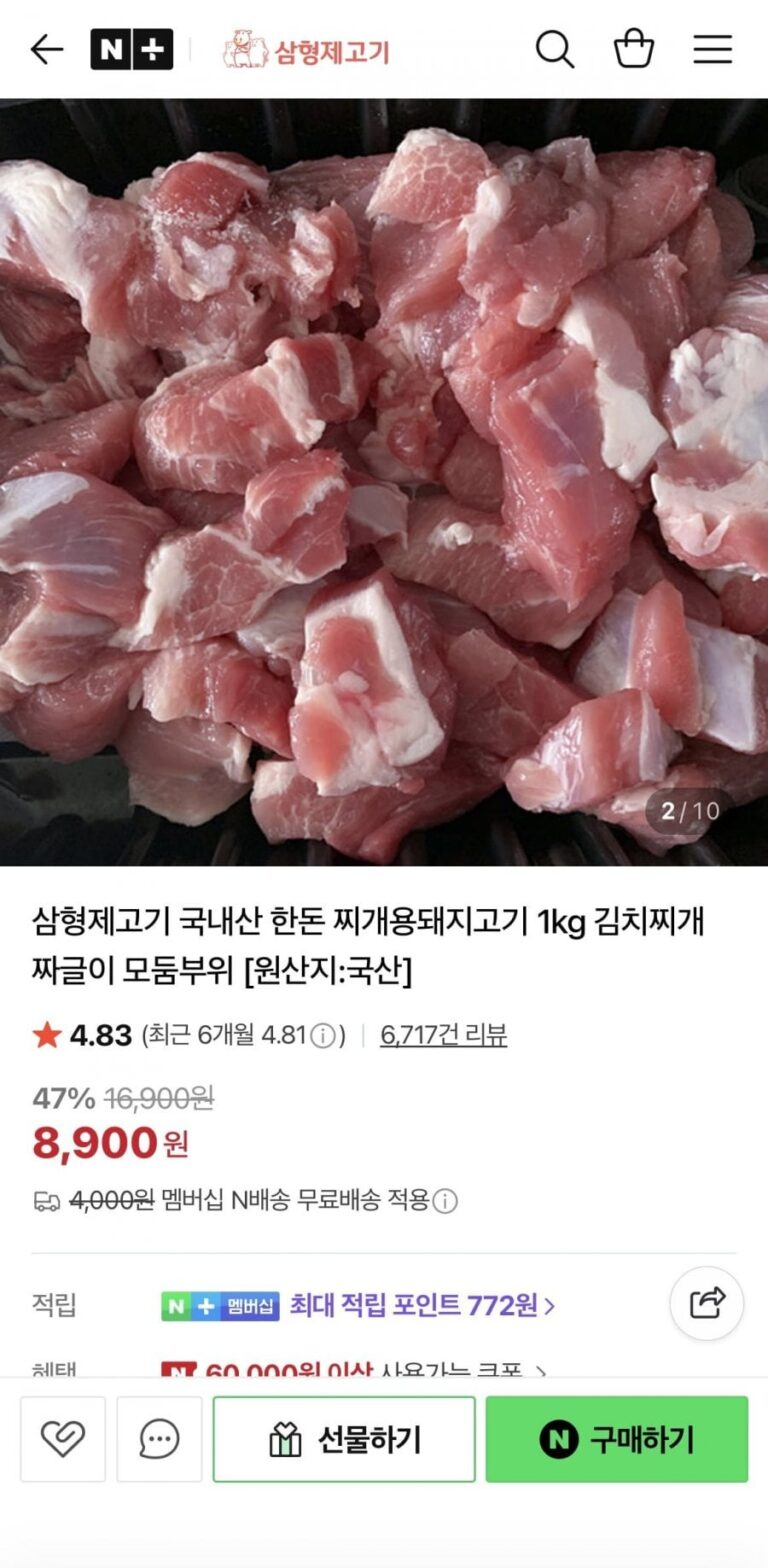768x1568 pixels.
Task: Open chat inquiry with the seller
Action: point(159,1439)
